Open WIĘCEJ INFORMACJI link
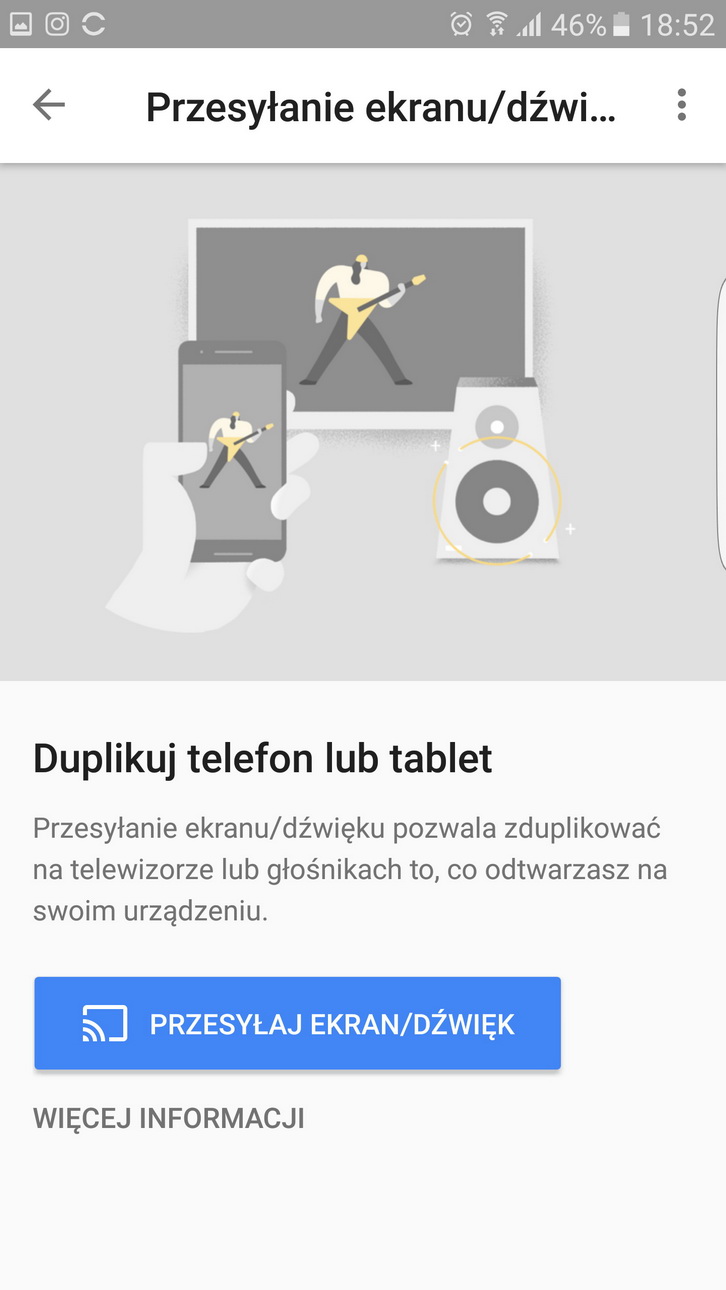This screenshot has height=1290, width=726. (x=169, y=1118)
